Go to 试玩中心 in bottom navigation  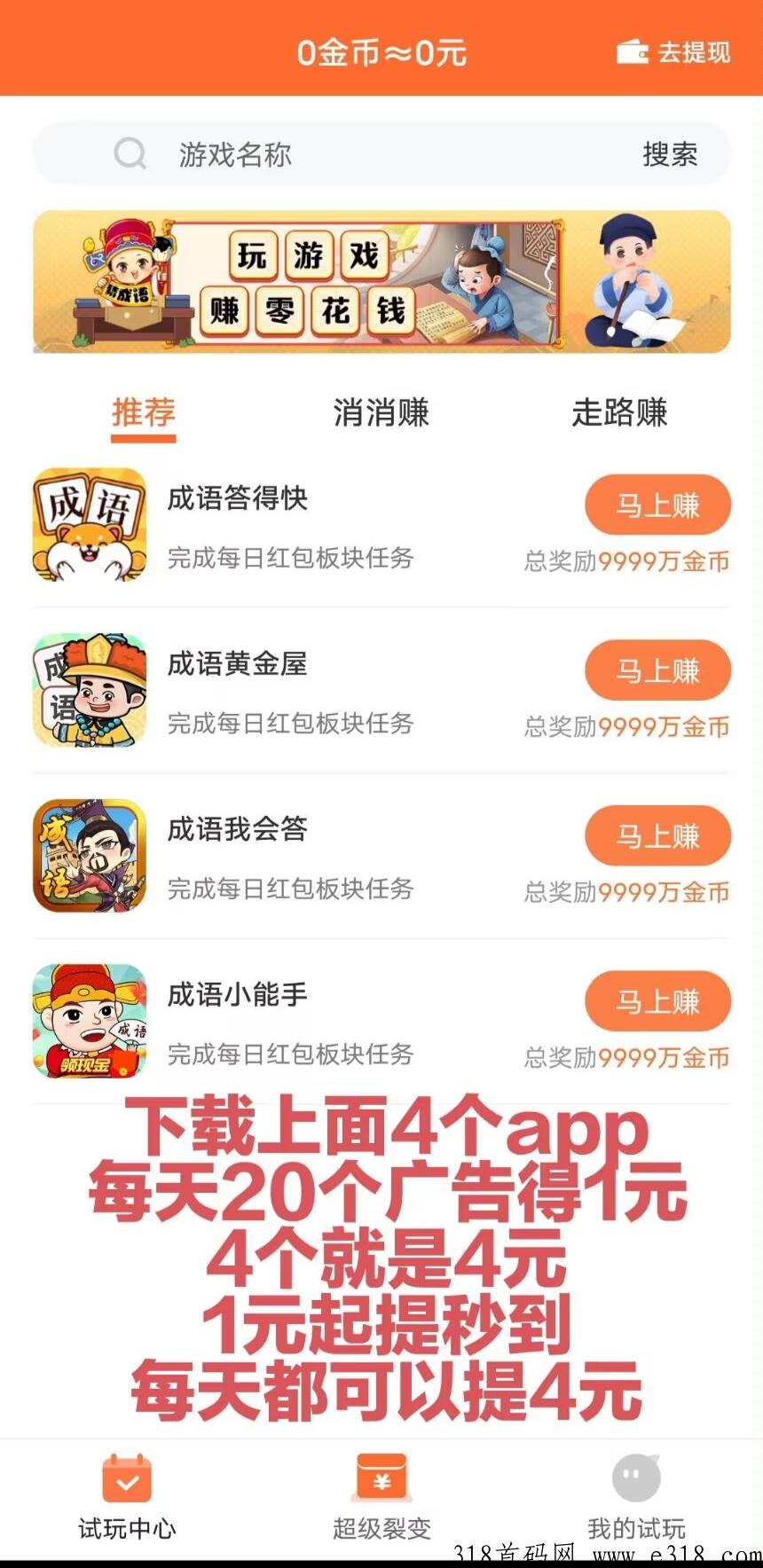tap(127, 1497)
